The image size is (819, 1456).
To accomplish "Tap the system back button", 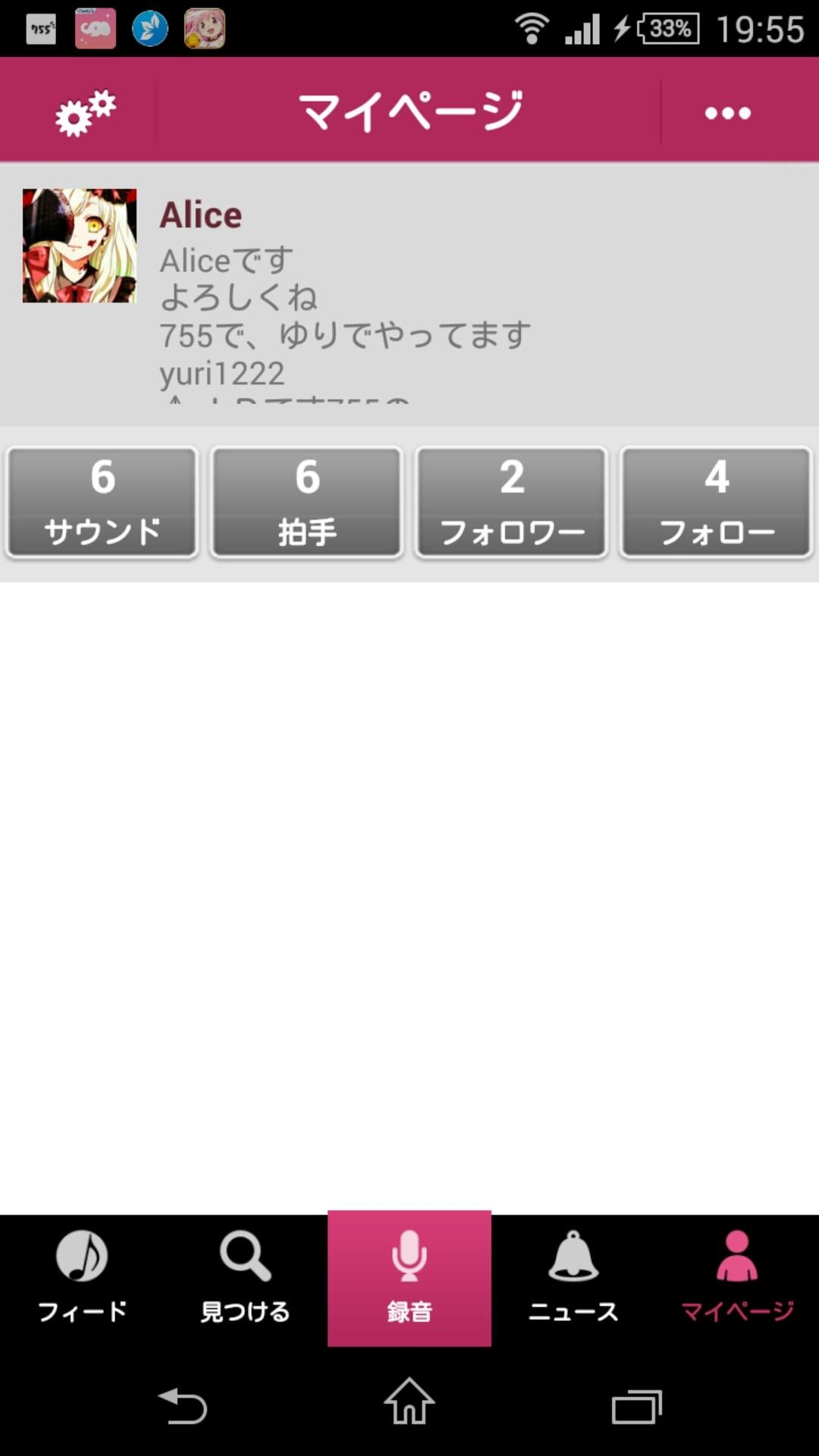I will pyautogui.click(x=182, y=1405).
